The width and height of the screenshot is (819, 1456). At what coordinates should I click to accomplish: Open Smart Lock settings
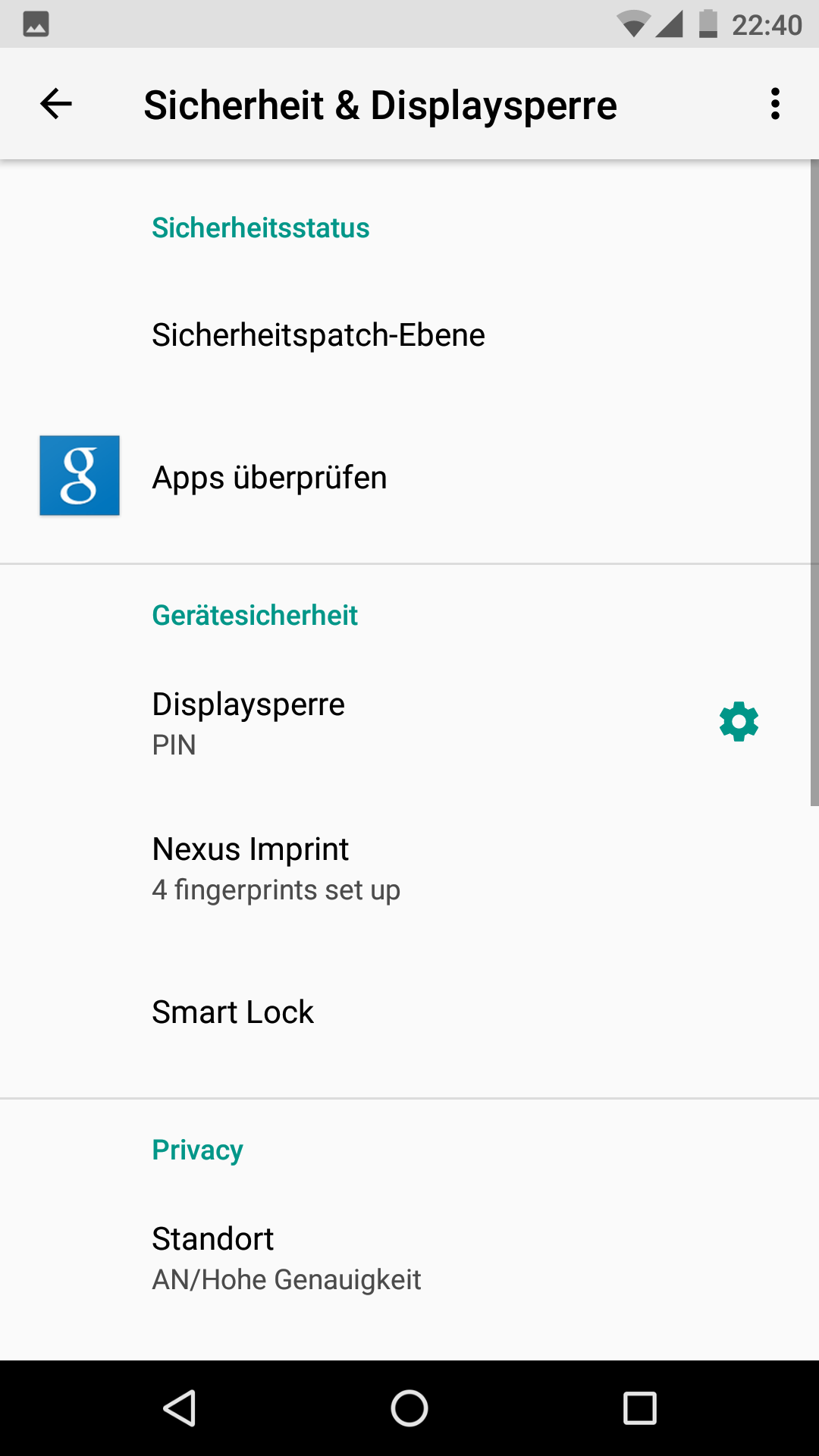[233, 1012]
